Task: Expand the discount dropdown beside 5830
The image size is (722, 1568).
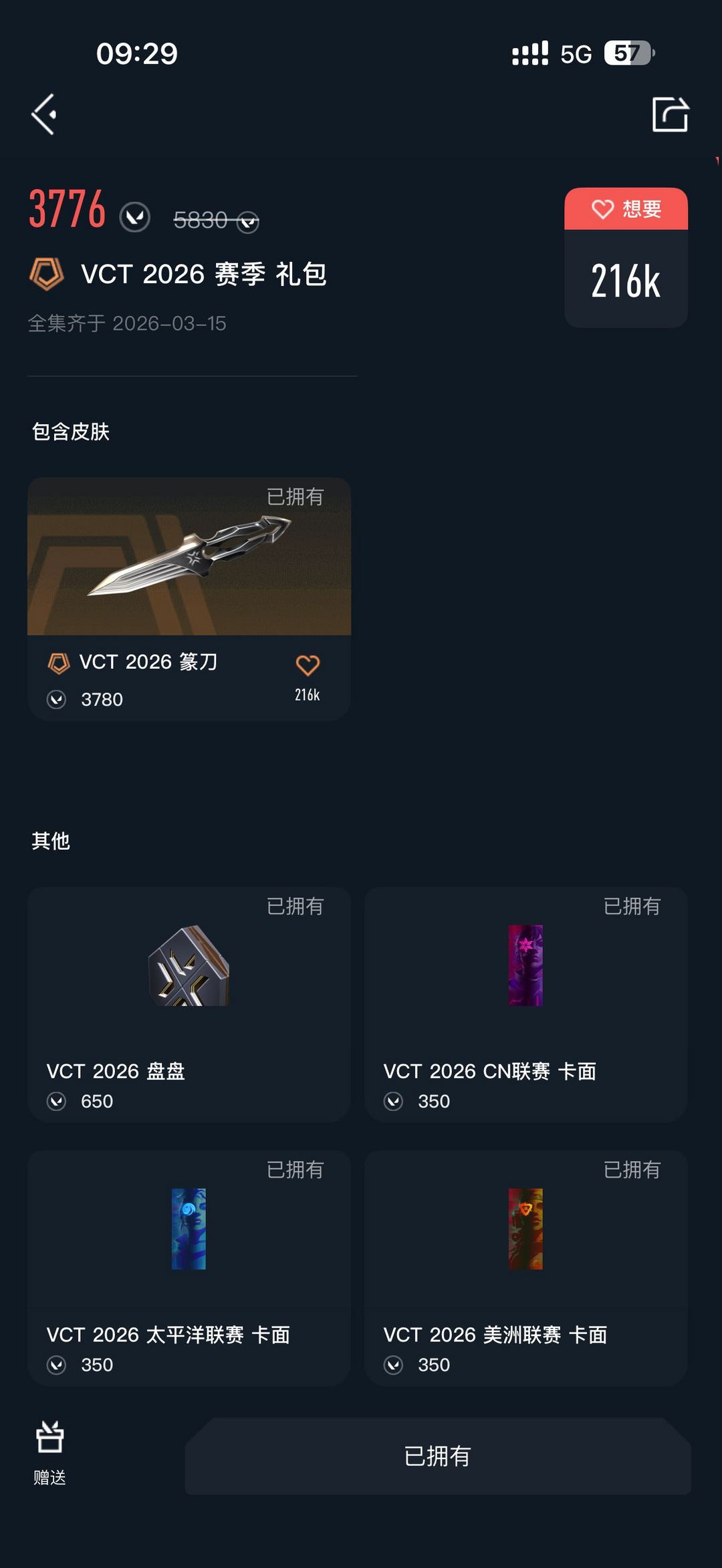Action: pyautogui.click(x=247, y=220)
